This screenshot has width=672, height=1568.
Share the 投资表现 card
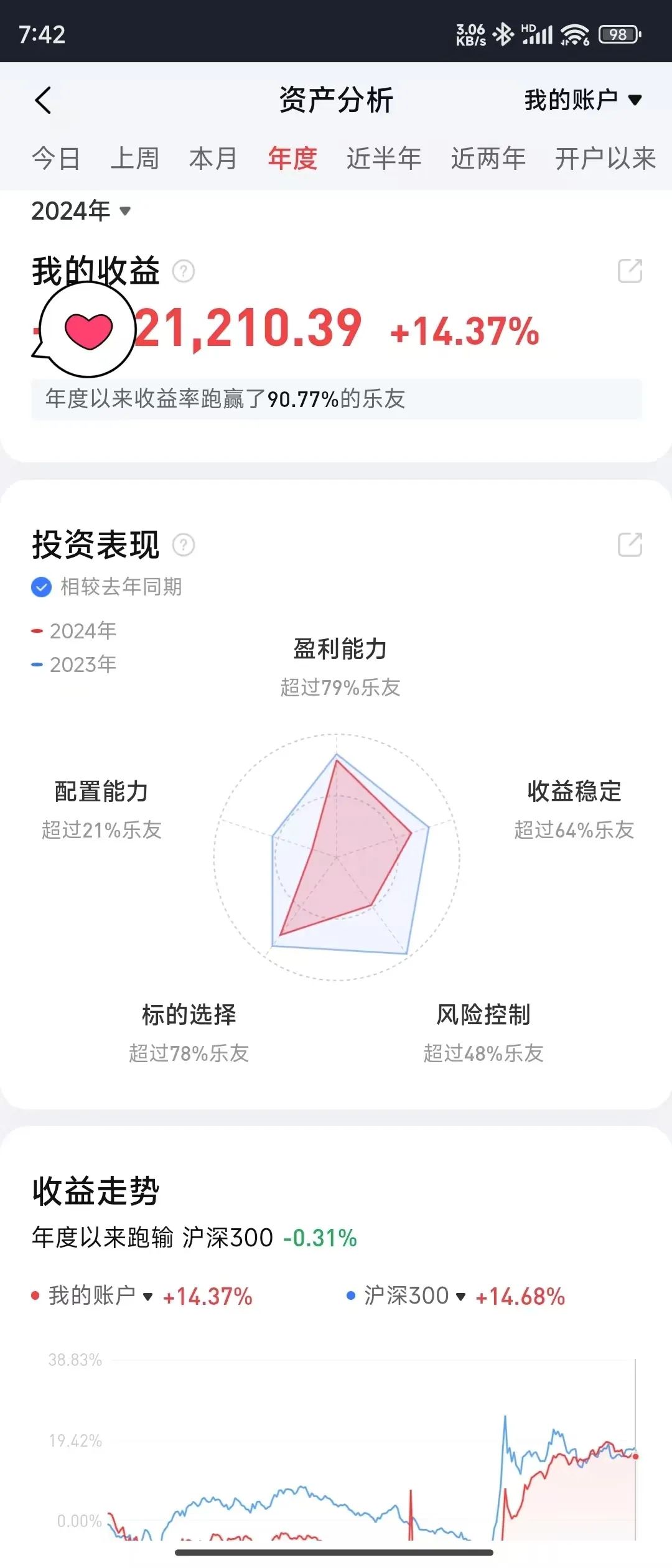coord(630,545)
